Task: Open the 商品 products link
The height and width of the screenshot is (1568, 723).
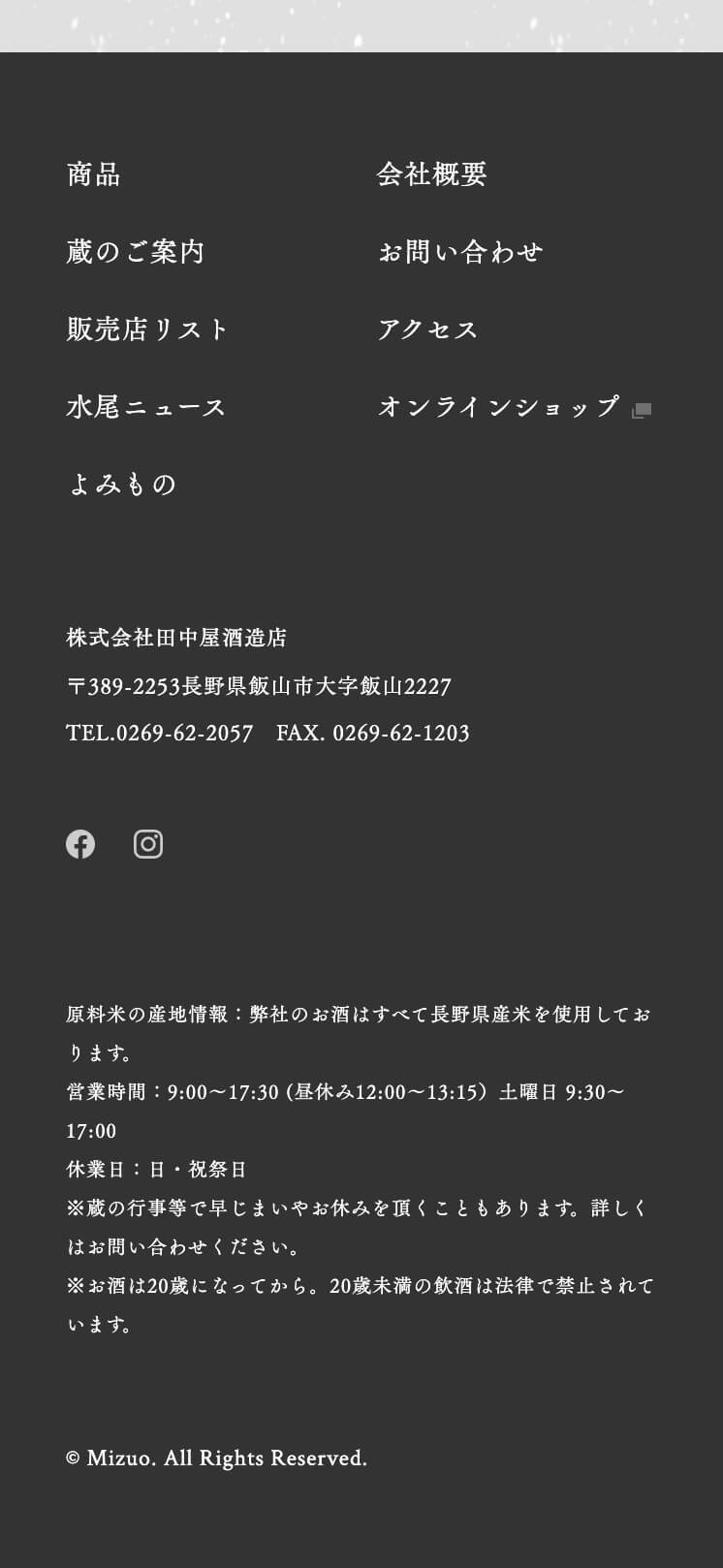Action: coord(94,174)
